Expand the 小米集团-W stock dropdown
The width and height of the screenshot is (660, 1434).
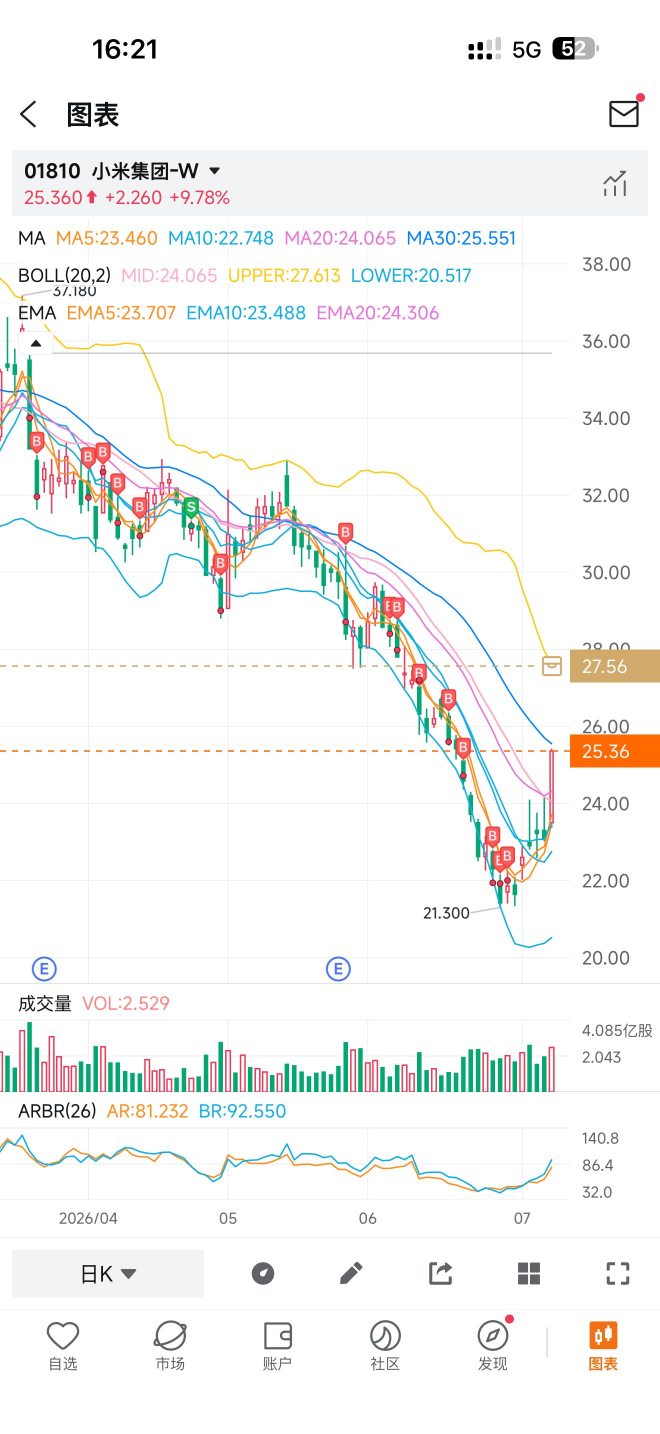214,172
